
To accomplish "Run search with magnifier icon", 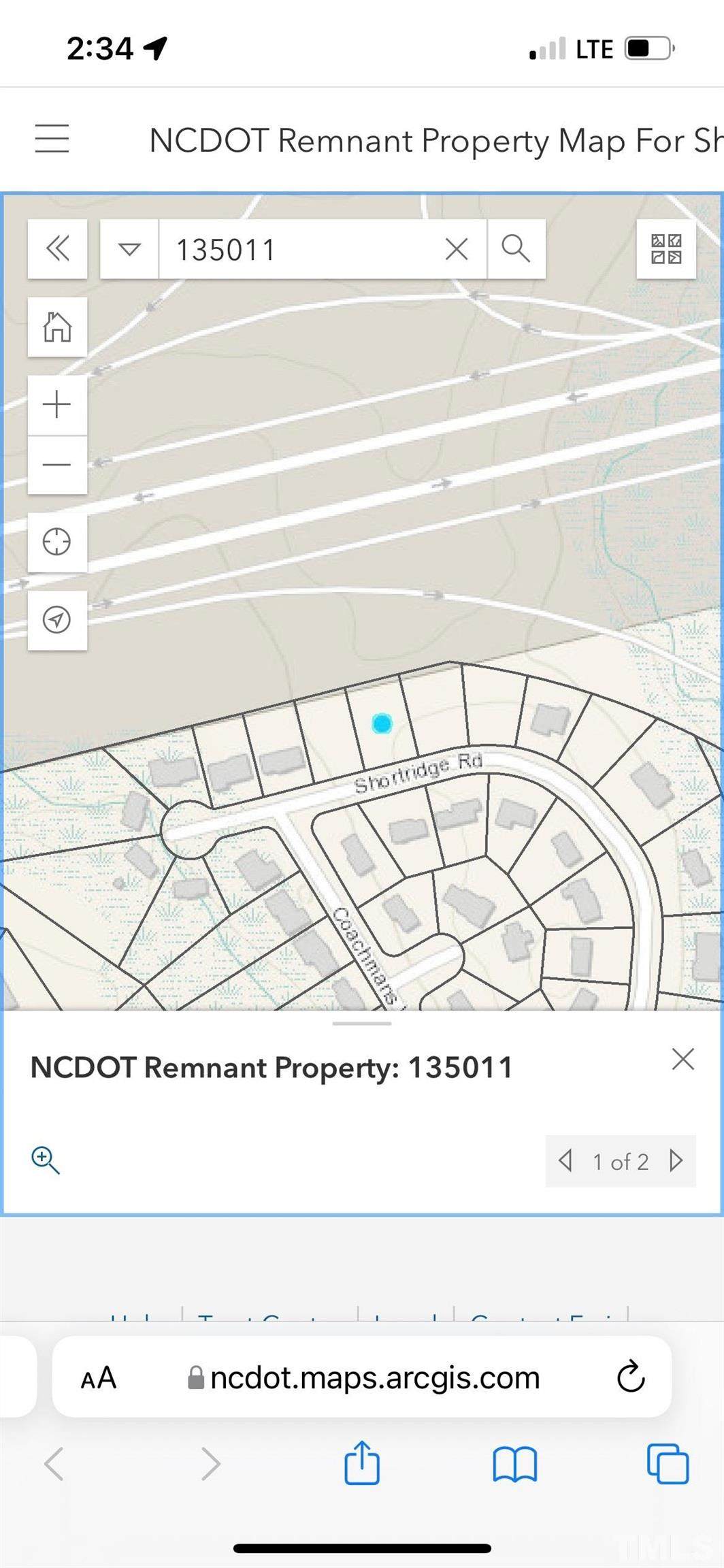I will [x=516, y=248].
